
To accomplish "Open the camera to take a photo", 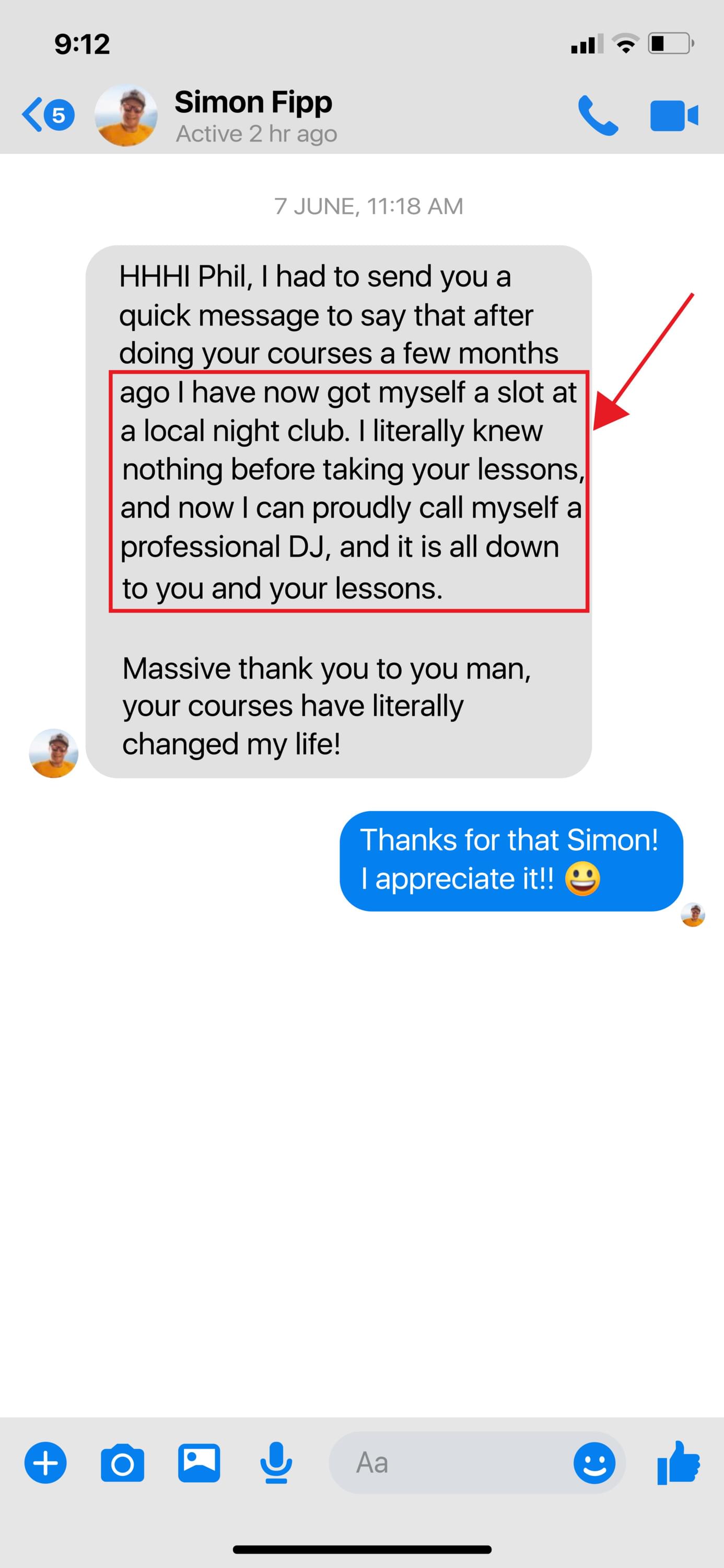I will pos(122,1462).
